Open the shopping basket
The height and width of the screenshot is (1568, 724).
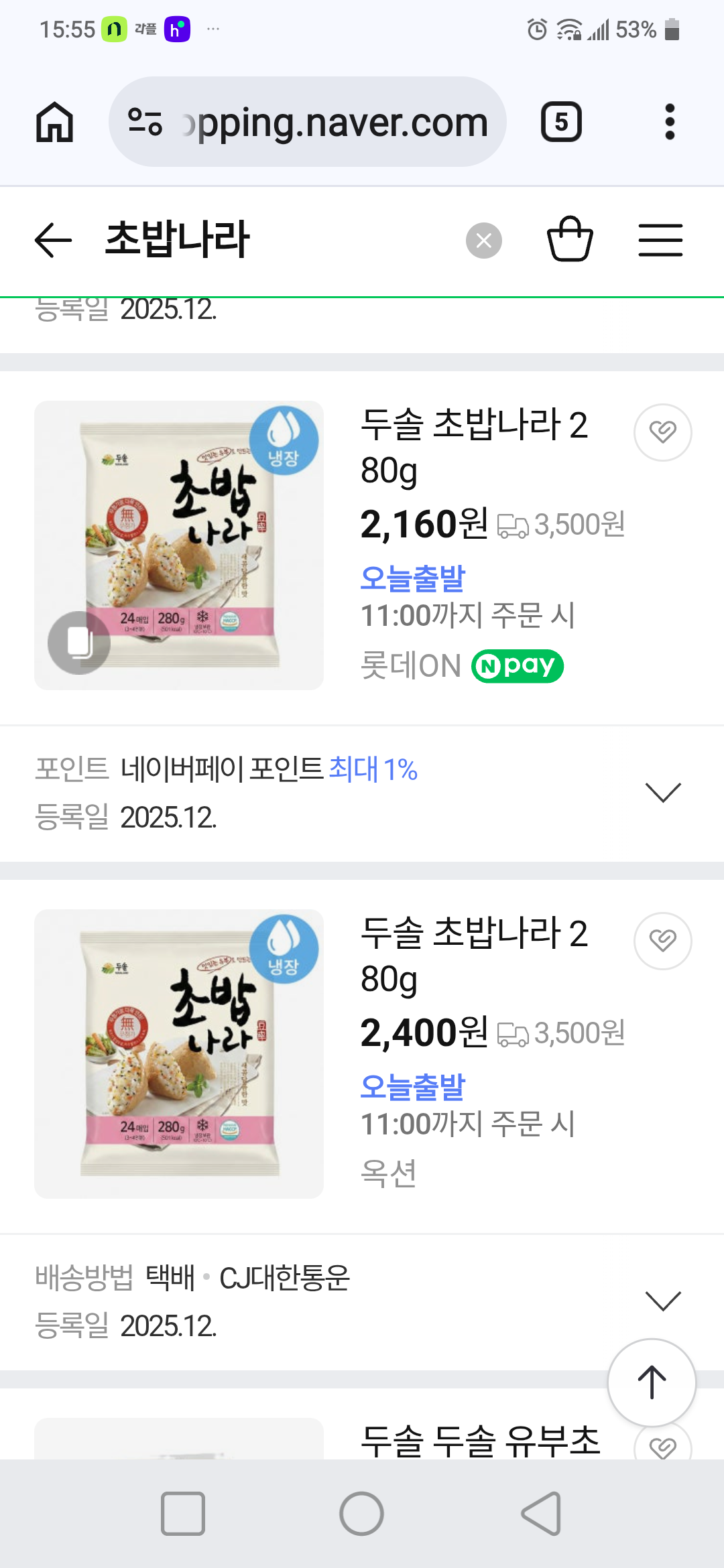(570, 240)
